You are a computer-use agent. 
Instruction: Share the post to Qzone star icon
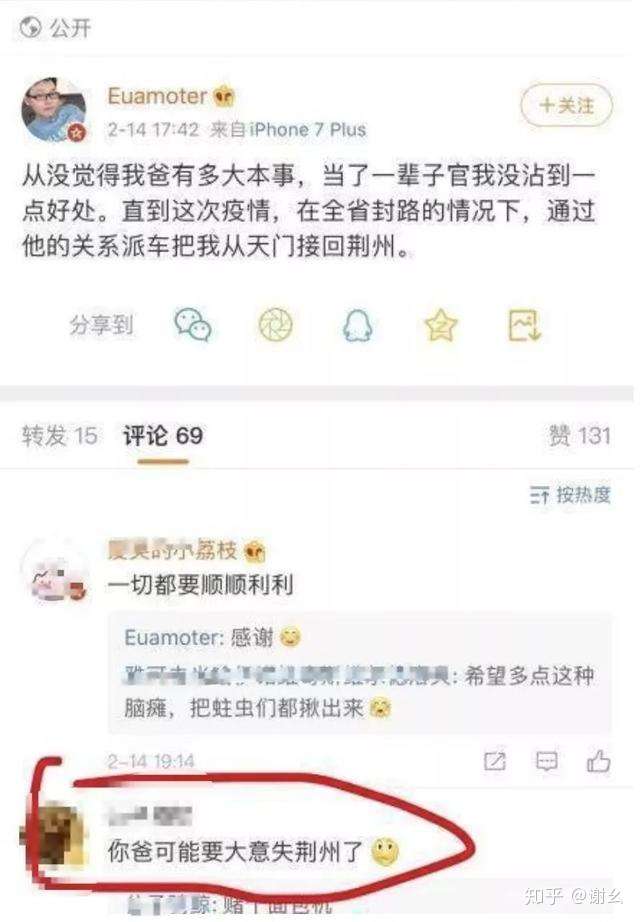441,324
